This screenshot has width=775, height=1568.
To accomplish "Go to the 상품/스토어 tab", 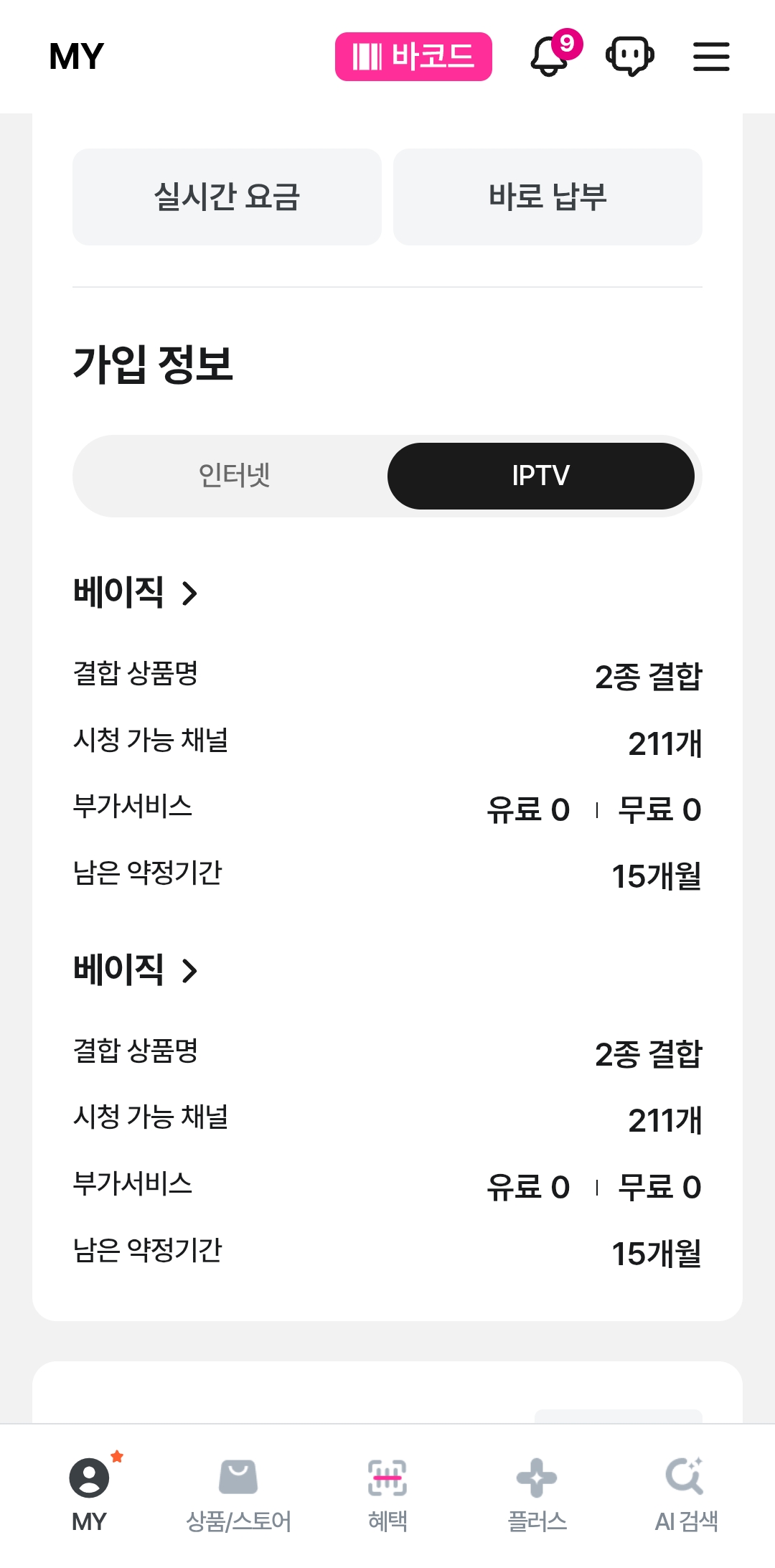I will click(x=238, y=1496).
